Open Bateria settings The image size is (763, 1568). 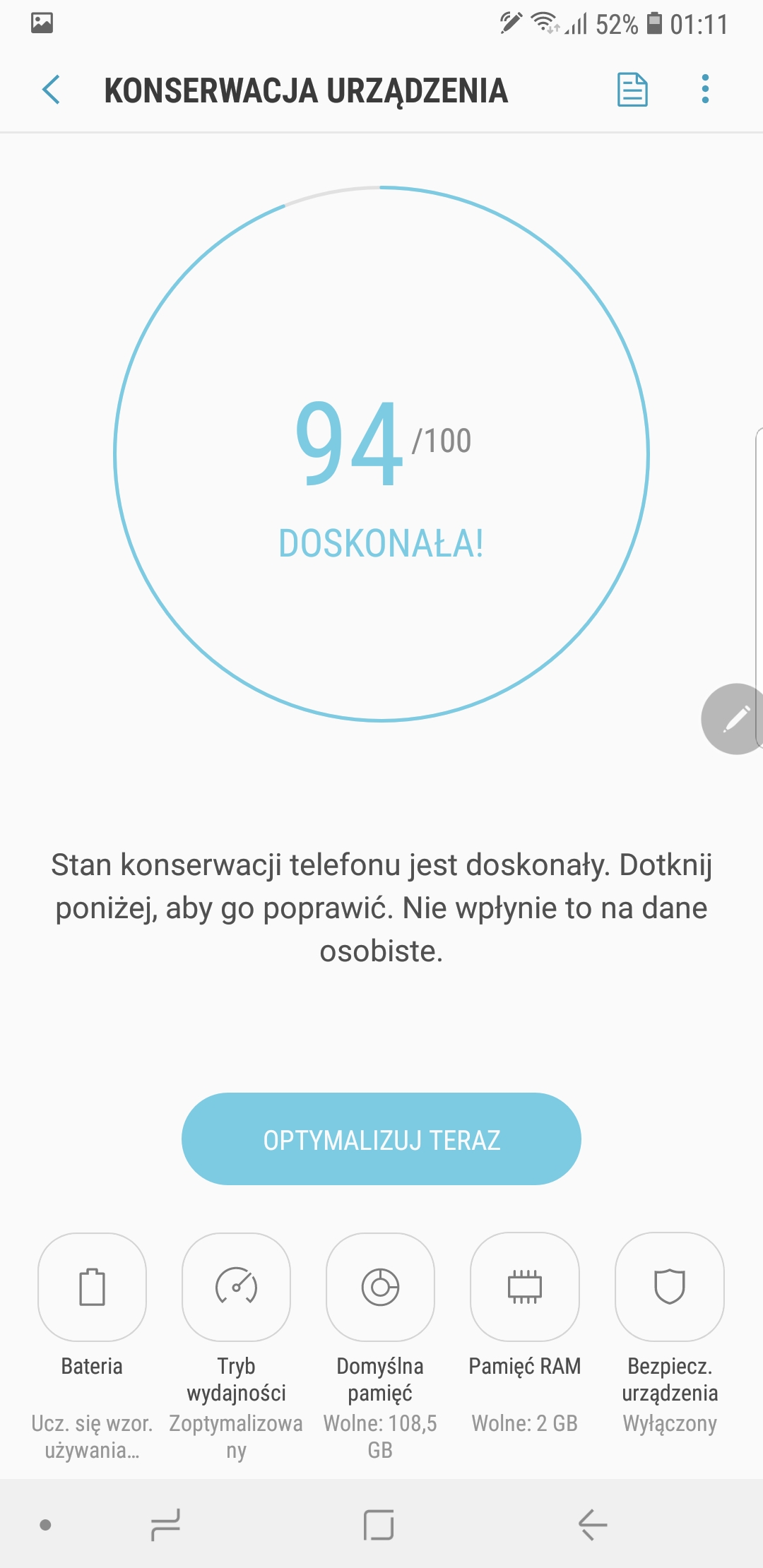[92, 1287]
